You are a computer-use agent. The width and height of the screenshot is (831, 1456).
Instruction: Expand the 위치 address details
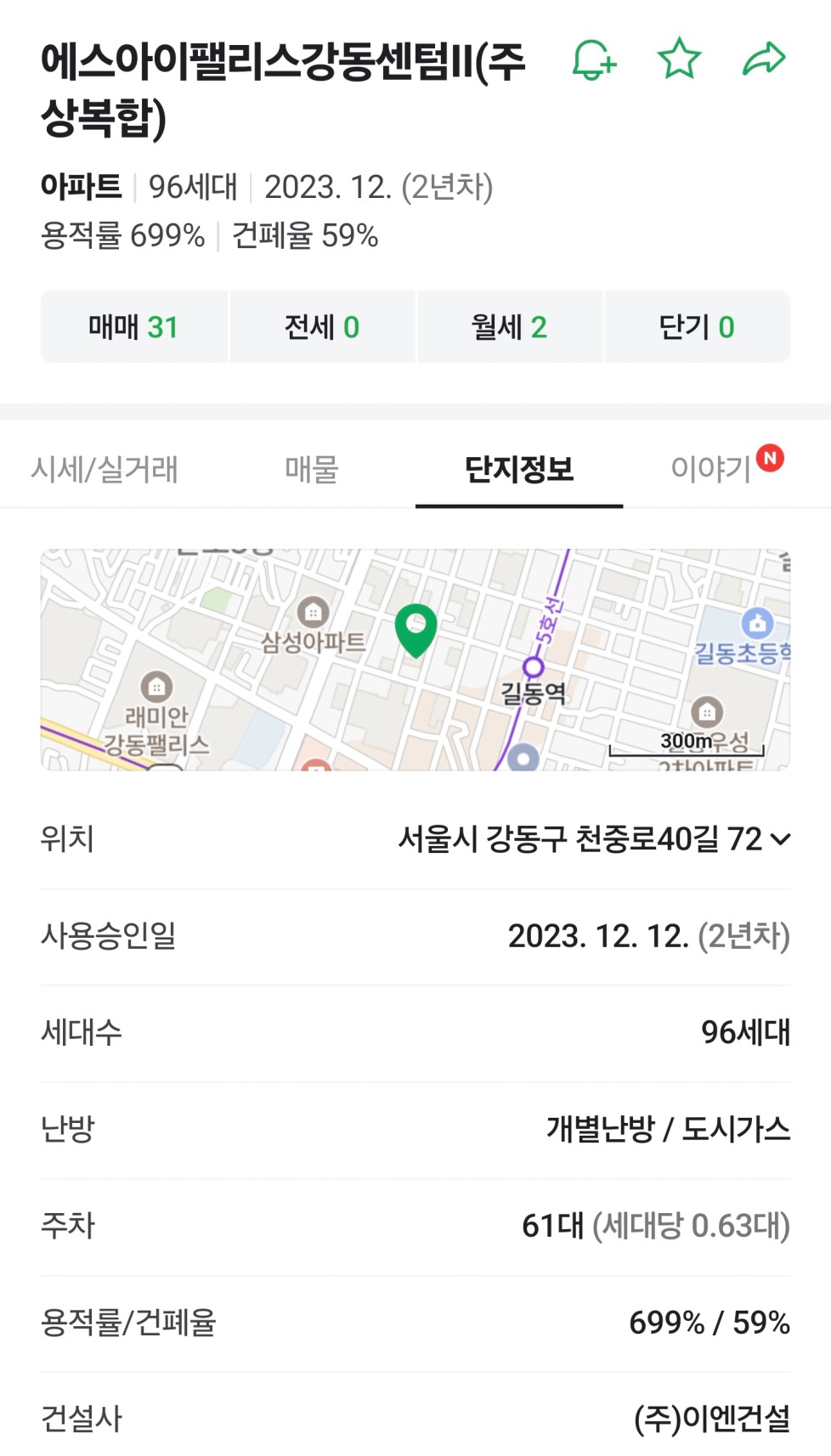[x=780, y=839]
